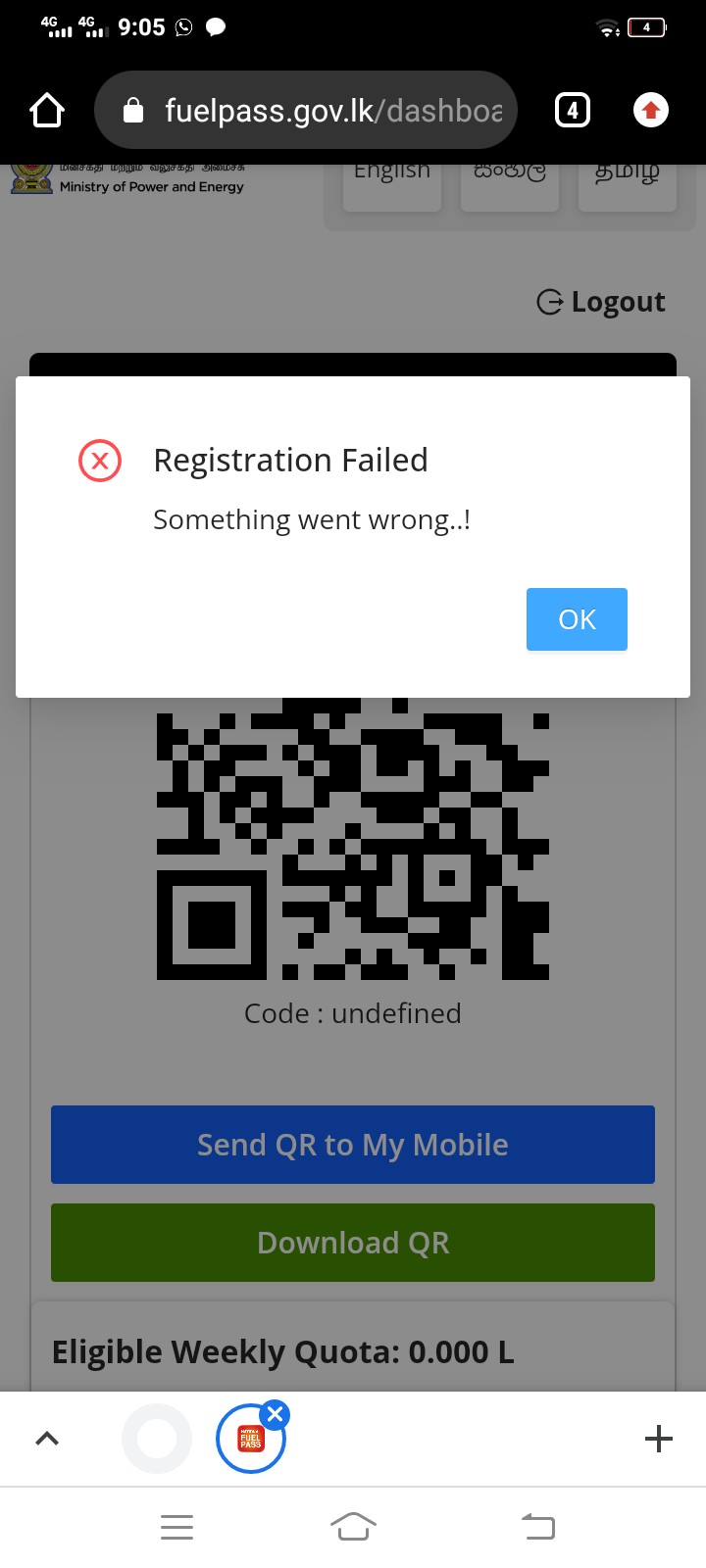Download the QR code

pos(353,1243)
